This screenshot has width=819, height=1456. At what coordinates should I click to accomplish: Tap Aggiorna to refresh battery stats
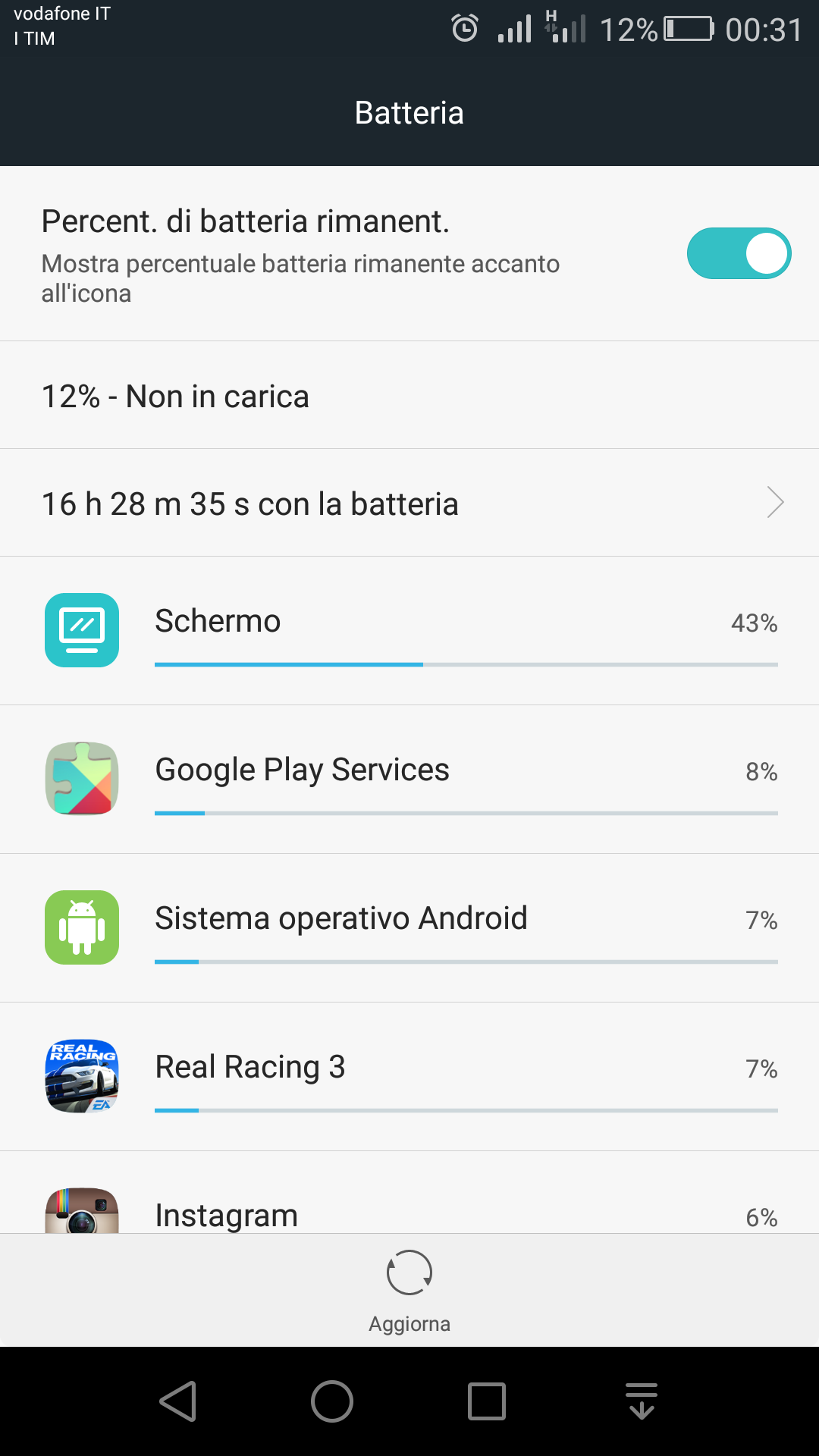click(409, 1291)
